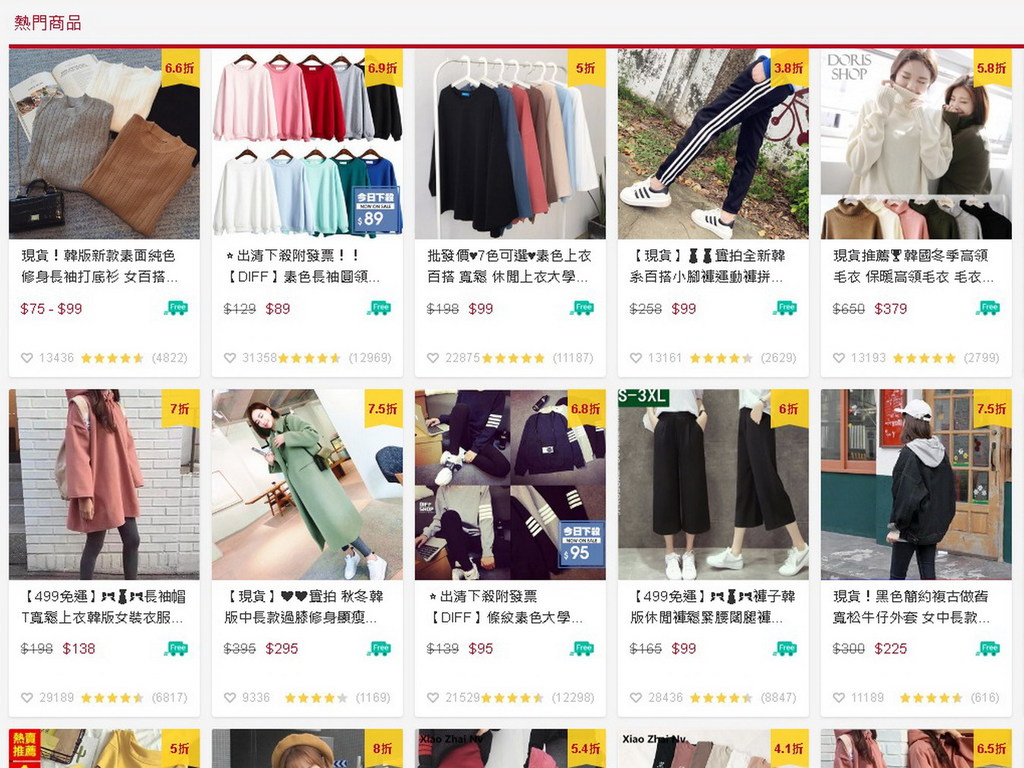1024x768 pixels.
Task: Tap the heart showing 31358 likes
Action: pos(230,358)
